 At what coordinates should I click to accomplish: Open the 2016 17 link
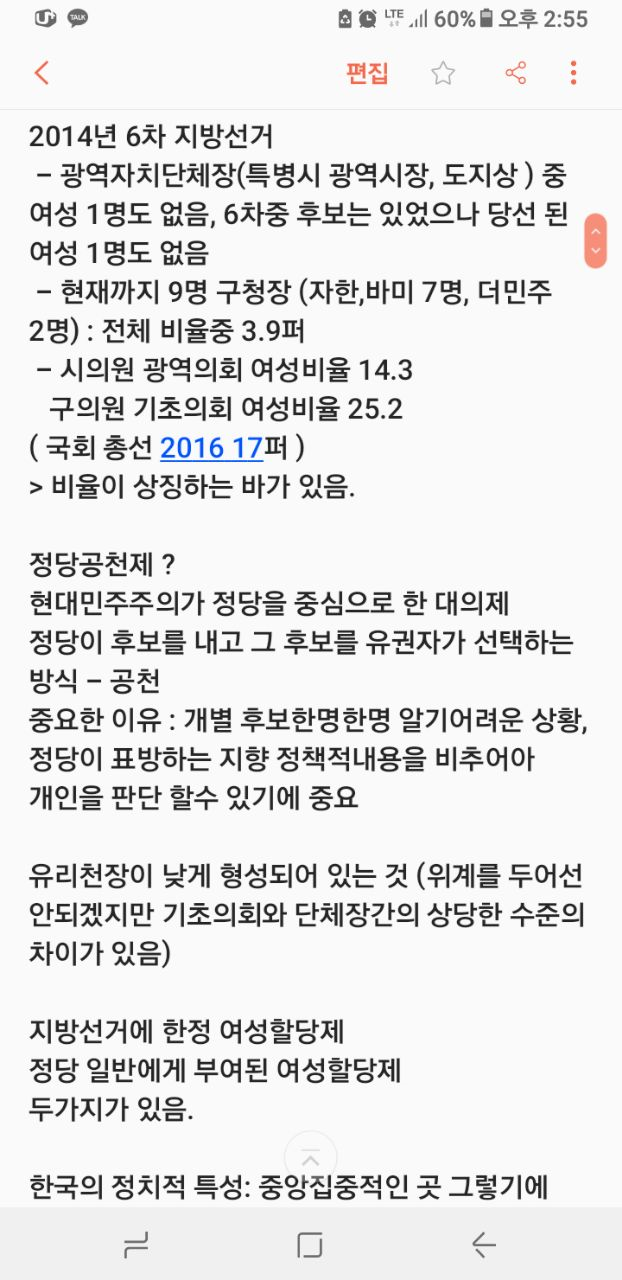click(x=211, y=447)
